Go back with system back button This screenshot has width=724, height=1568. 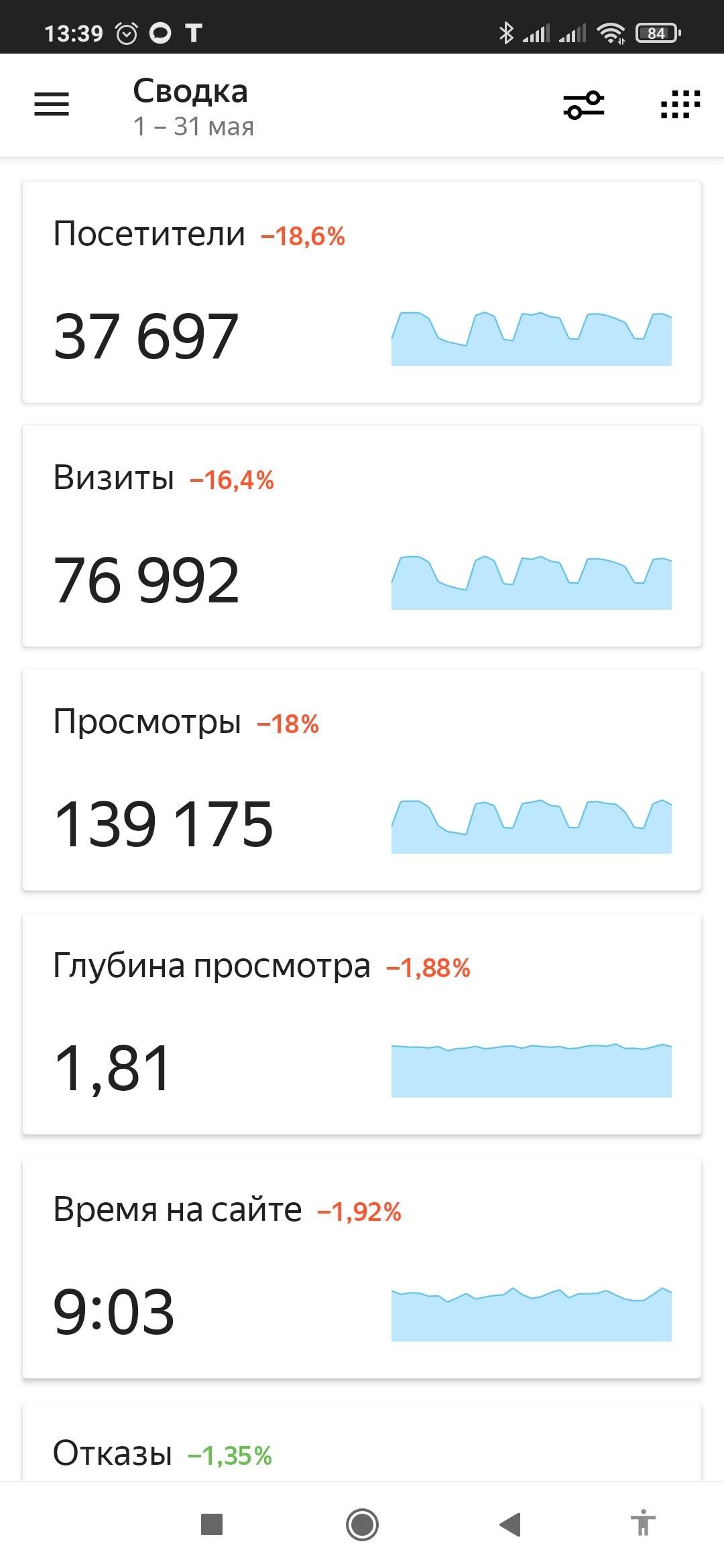[511, 1524]
